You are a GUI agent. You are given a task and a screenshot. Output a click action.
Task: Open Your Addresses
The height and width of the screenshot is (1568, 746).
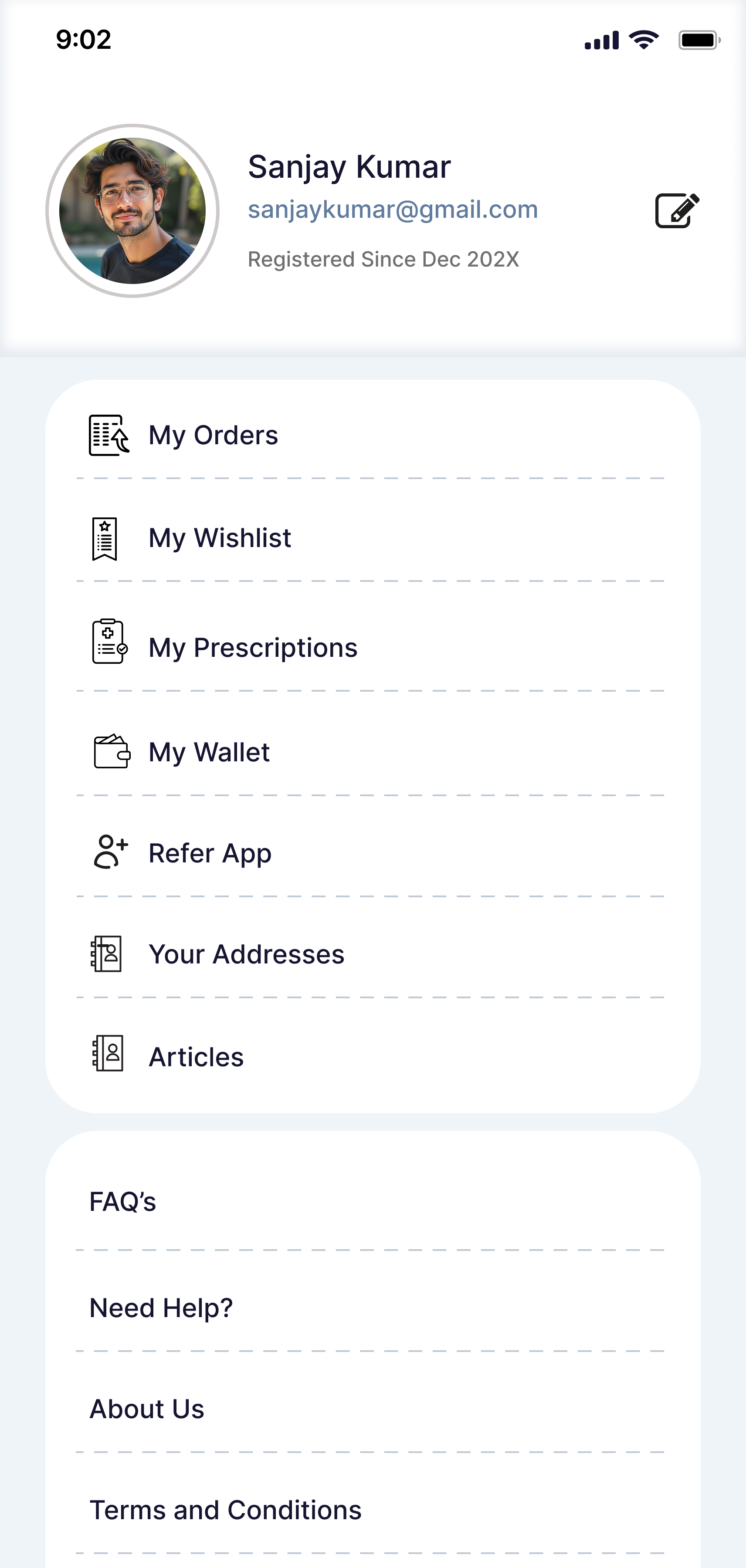[x=246, y=954]
